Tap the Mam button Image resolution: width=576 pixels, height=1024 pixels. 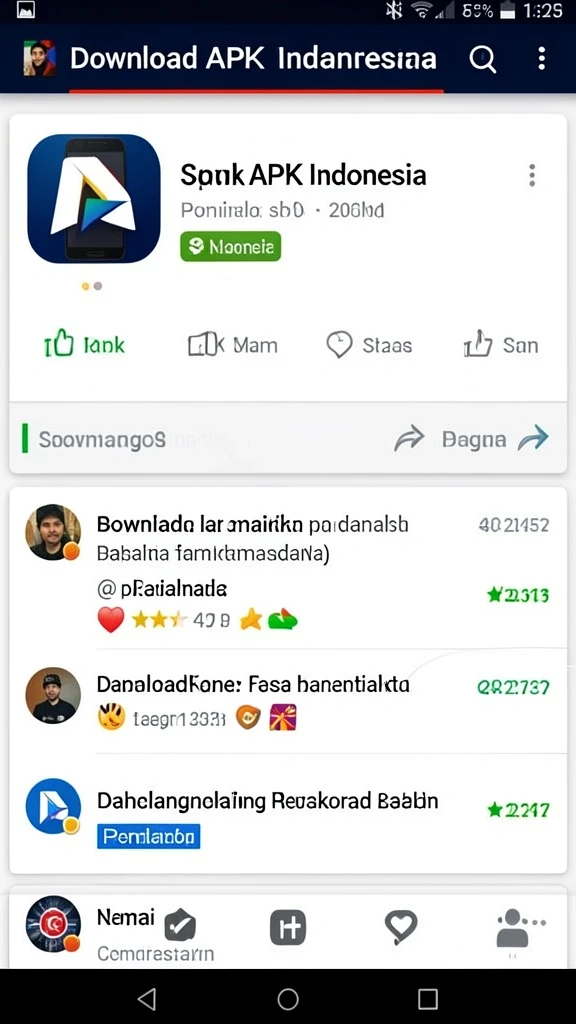click(232, 344)
